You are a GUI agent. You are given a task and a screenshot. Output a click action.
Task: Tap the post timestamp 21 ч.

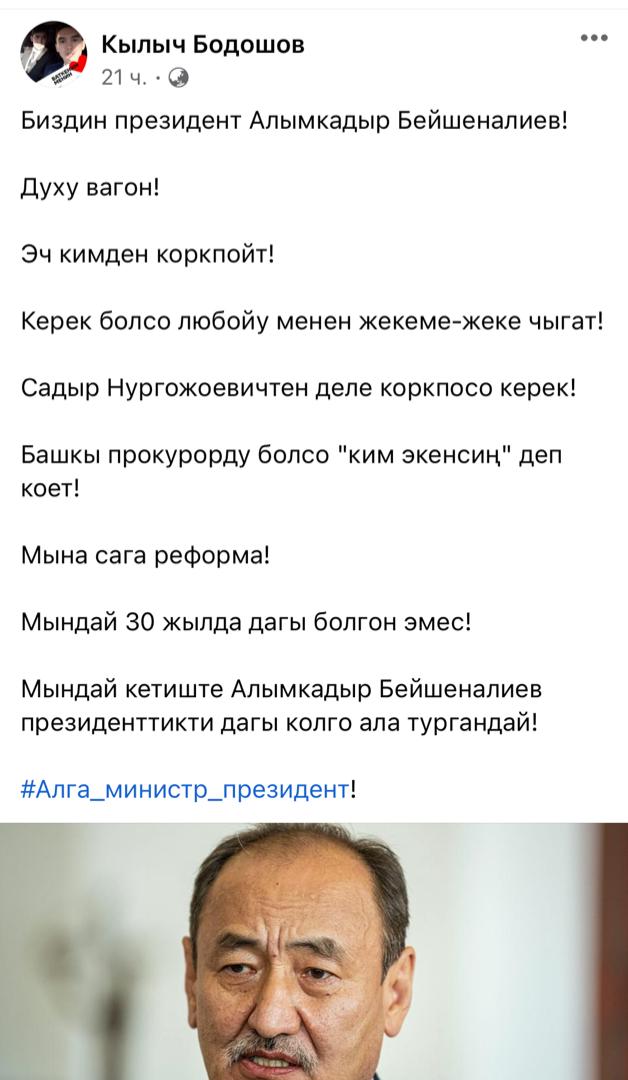click(124, 76)
